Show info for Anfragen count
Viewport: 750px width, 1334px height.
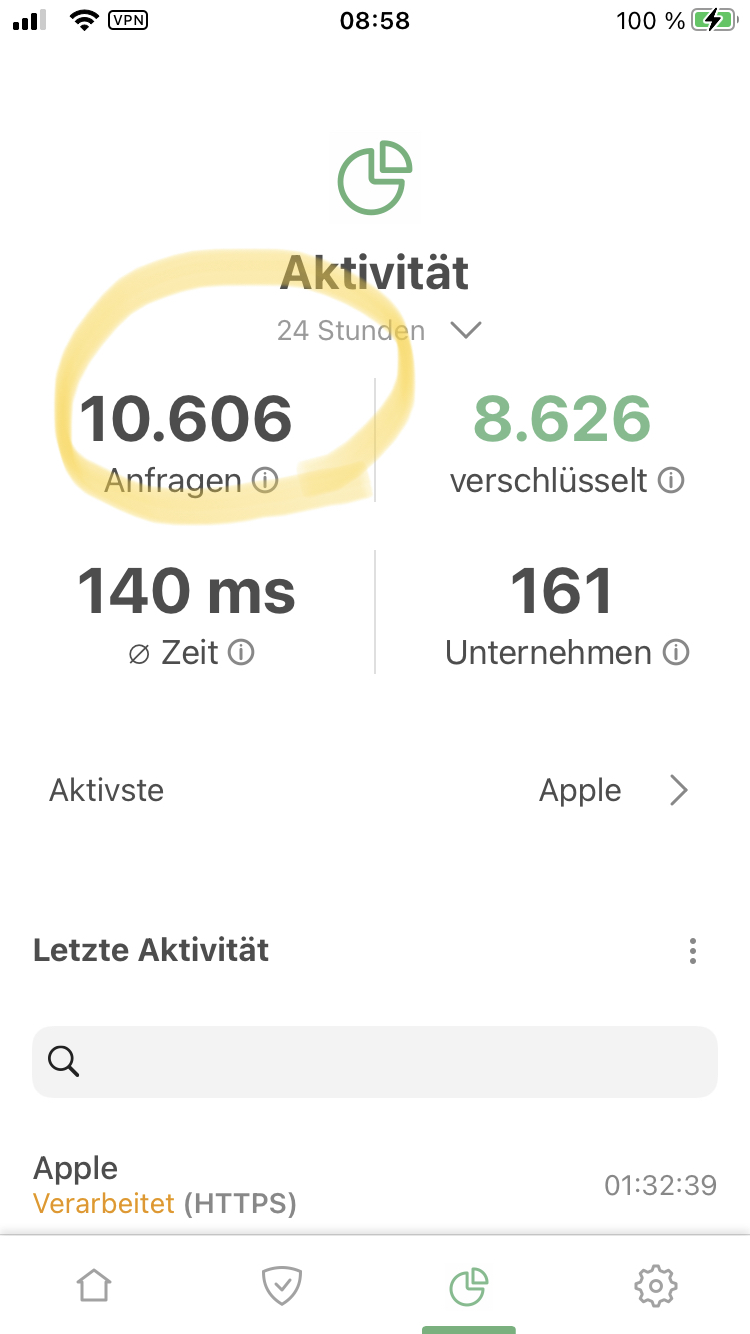pos(265,481)
